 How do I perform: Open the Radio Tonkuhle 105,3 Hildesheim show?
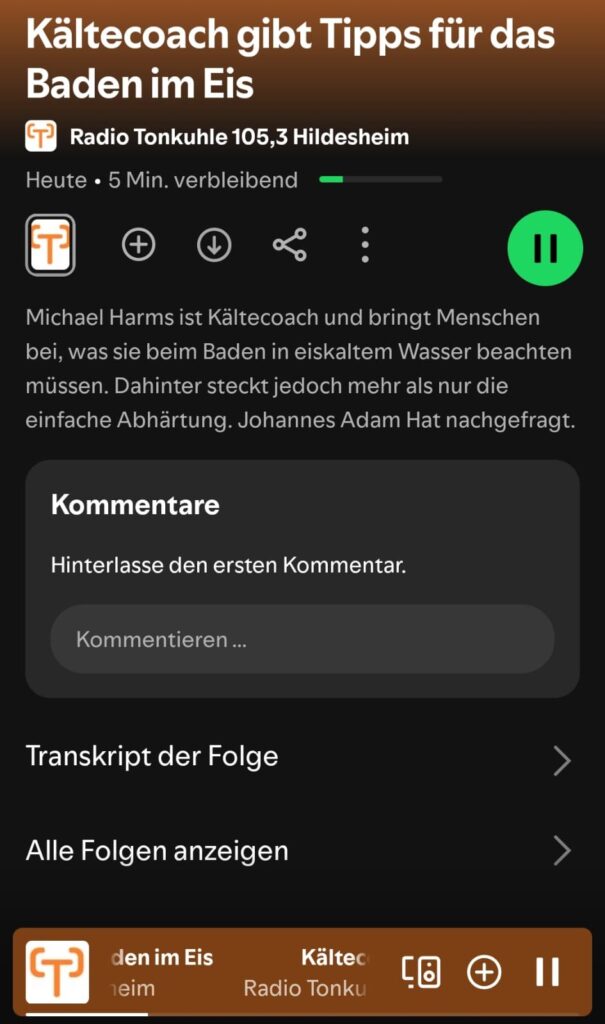(218, 136)
